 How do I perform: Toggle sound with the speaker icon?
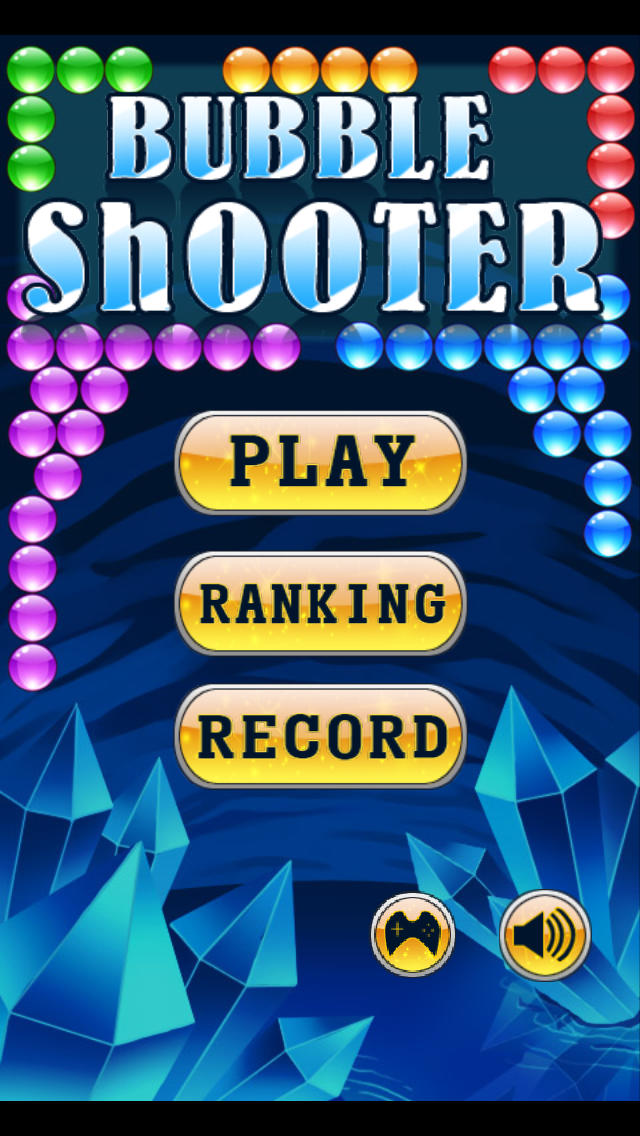point(544,935)
